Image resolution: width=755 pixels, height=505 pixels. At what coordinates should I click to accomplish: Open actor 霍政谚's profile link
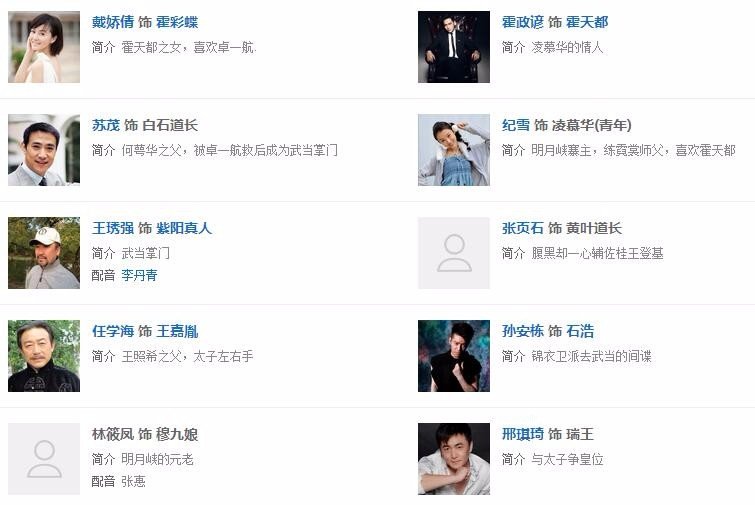(523, 22)
